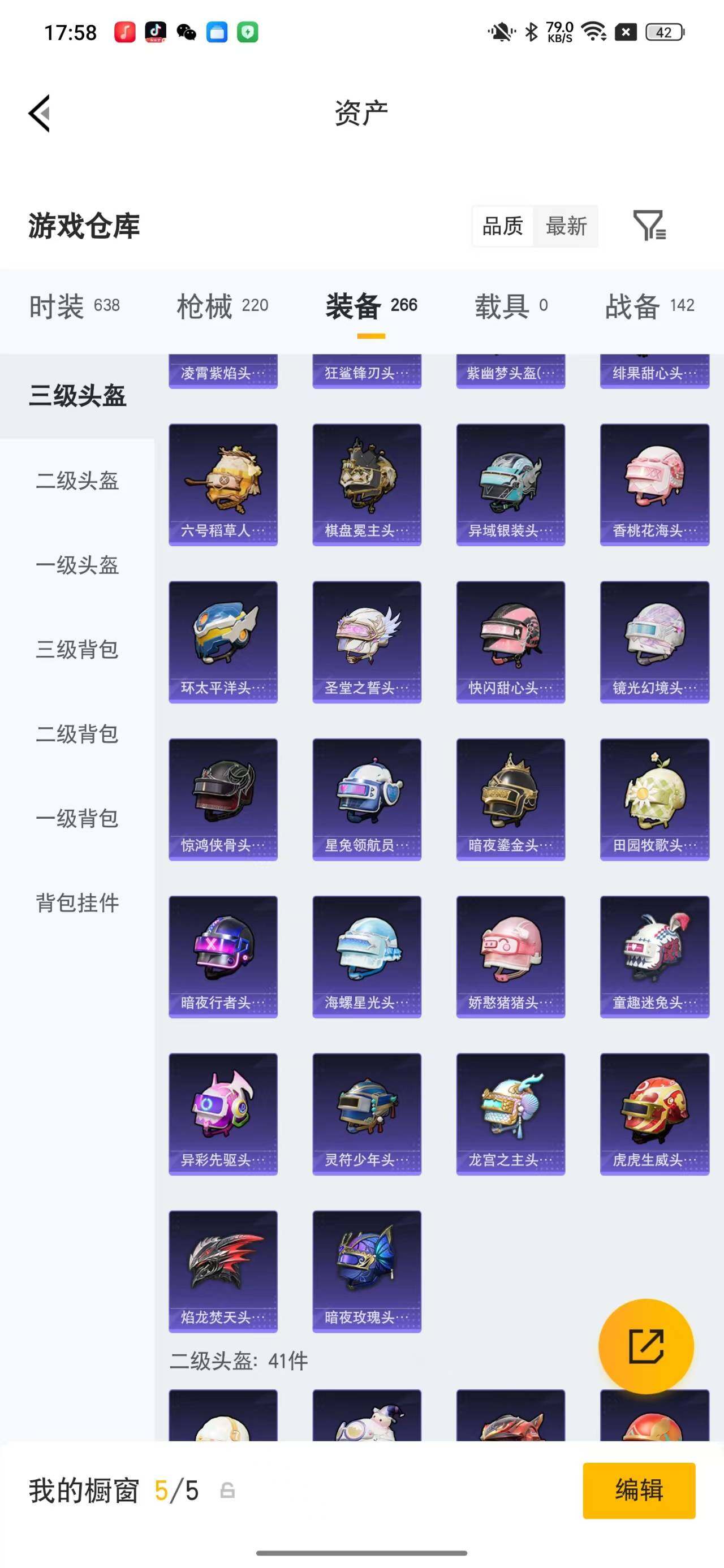Select 二级头盔 in the side list
Screen dimensions: 724x1568
[77, 481]
